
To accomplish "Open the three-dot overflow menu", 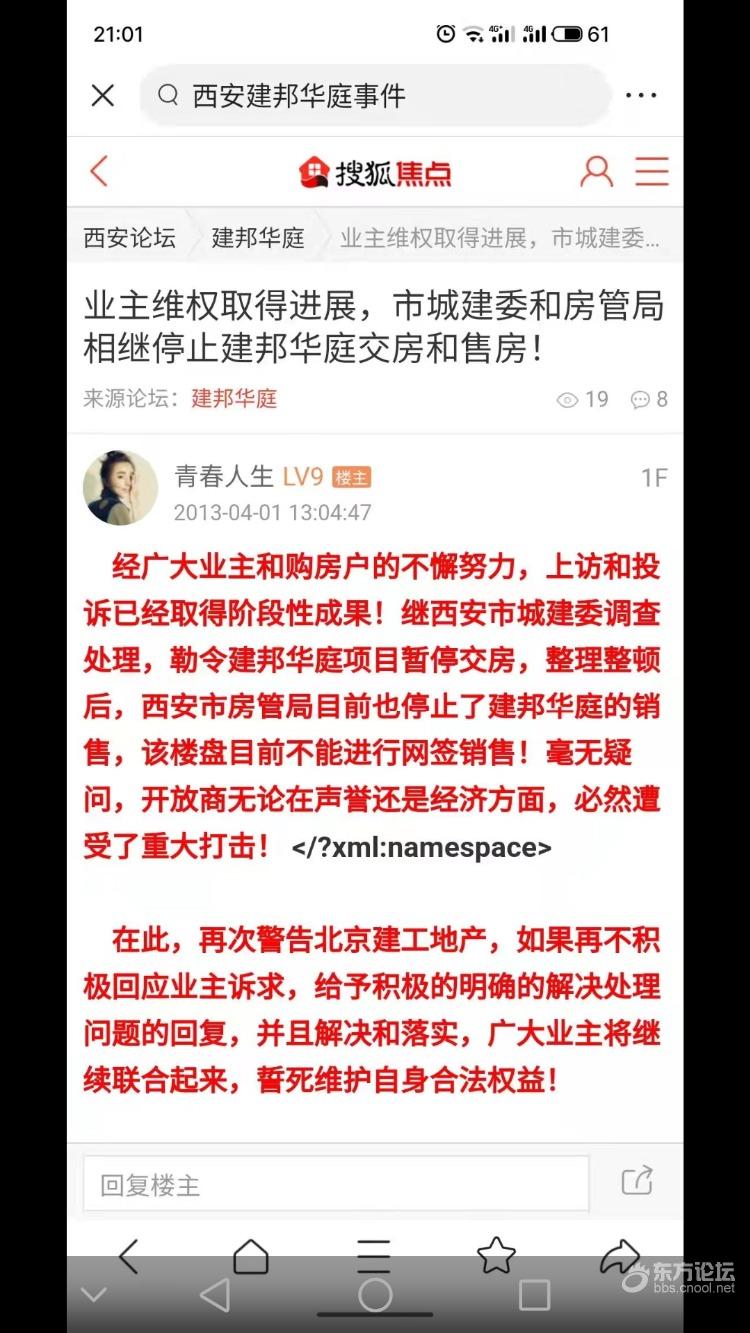I will pyautogui.click(x=640, y=96).
